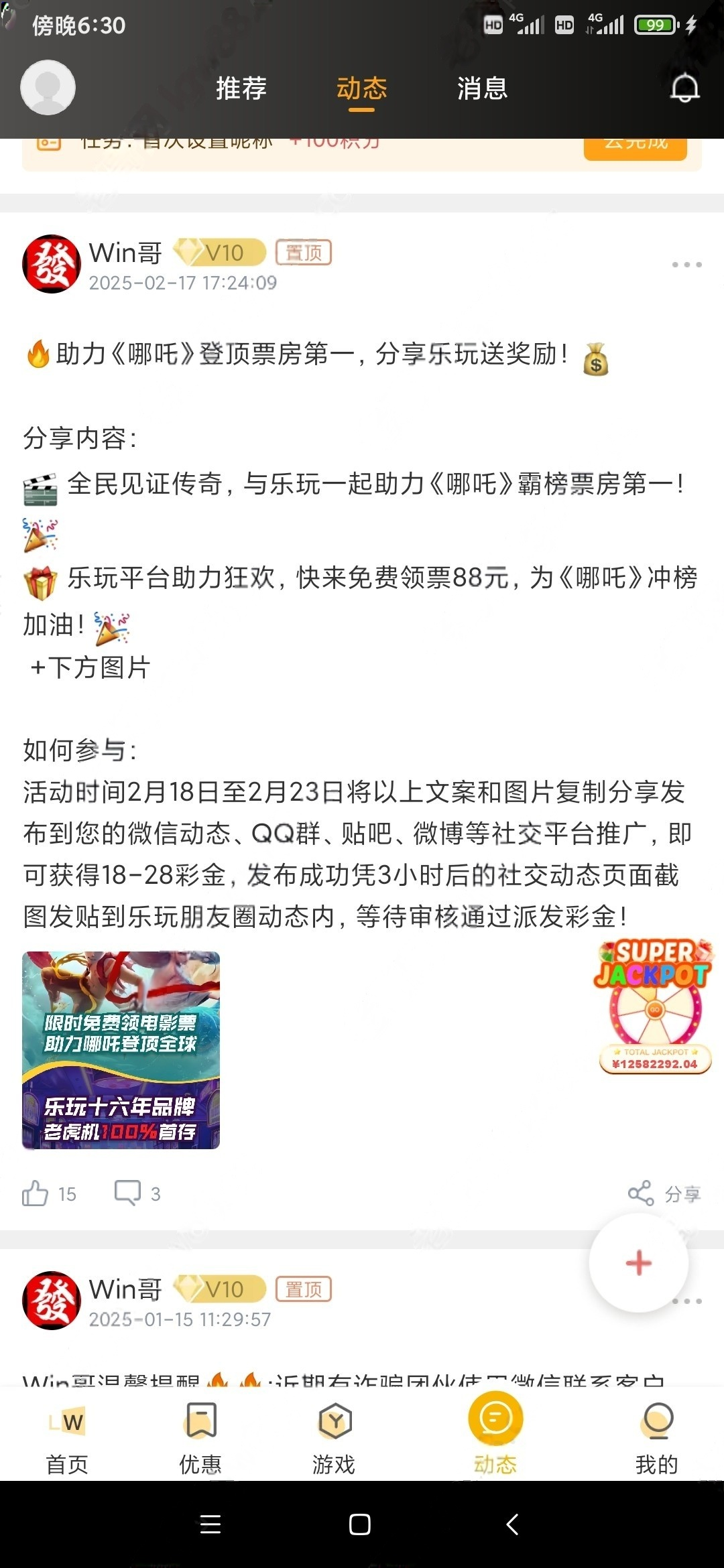Open the profile avatar in the top bar
This screenshot has height=1568, width=724.
coord(48,87)
